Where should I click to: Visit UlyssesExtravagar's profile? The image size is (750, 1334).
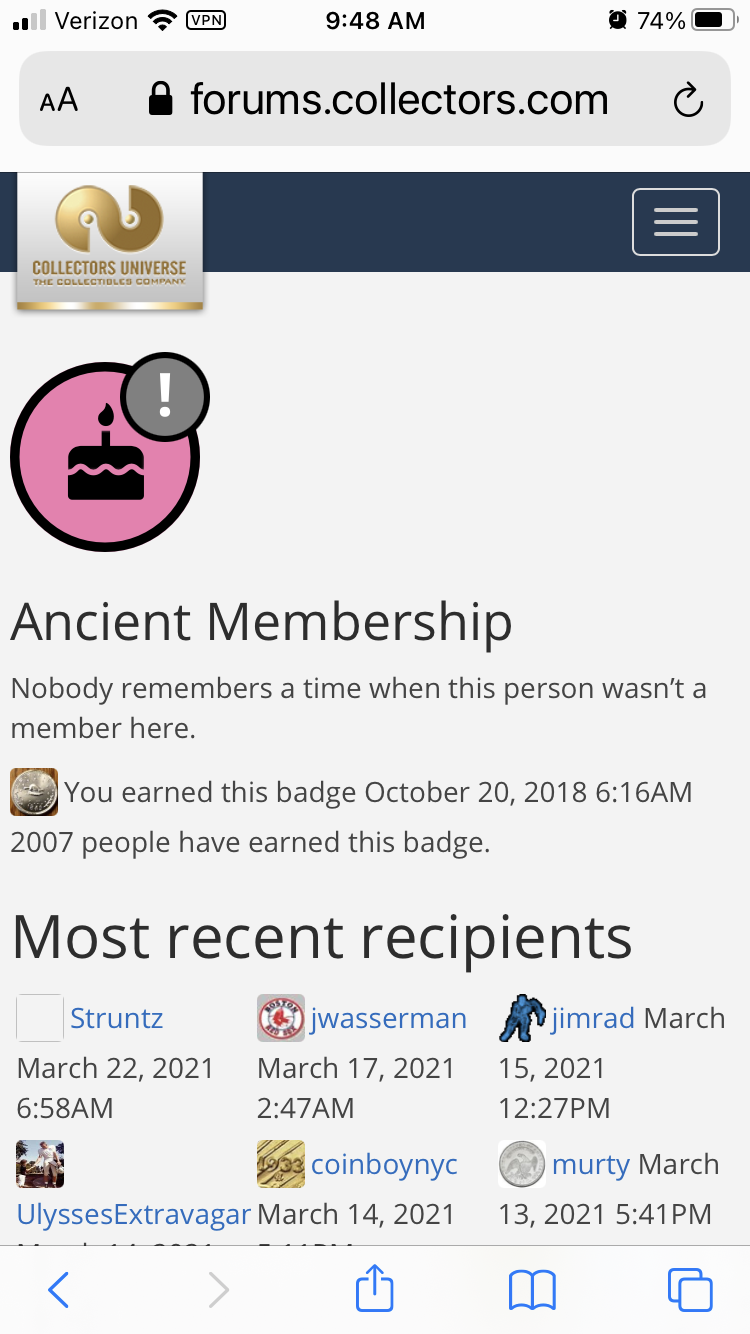click(x=133, y=1214)
